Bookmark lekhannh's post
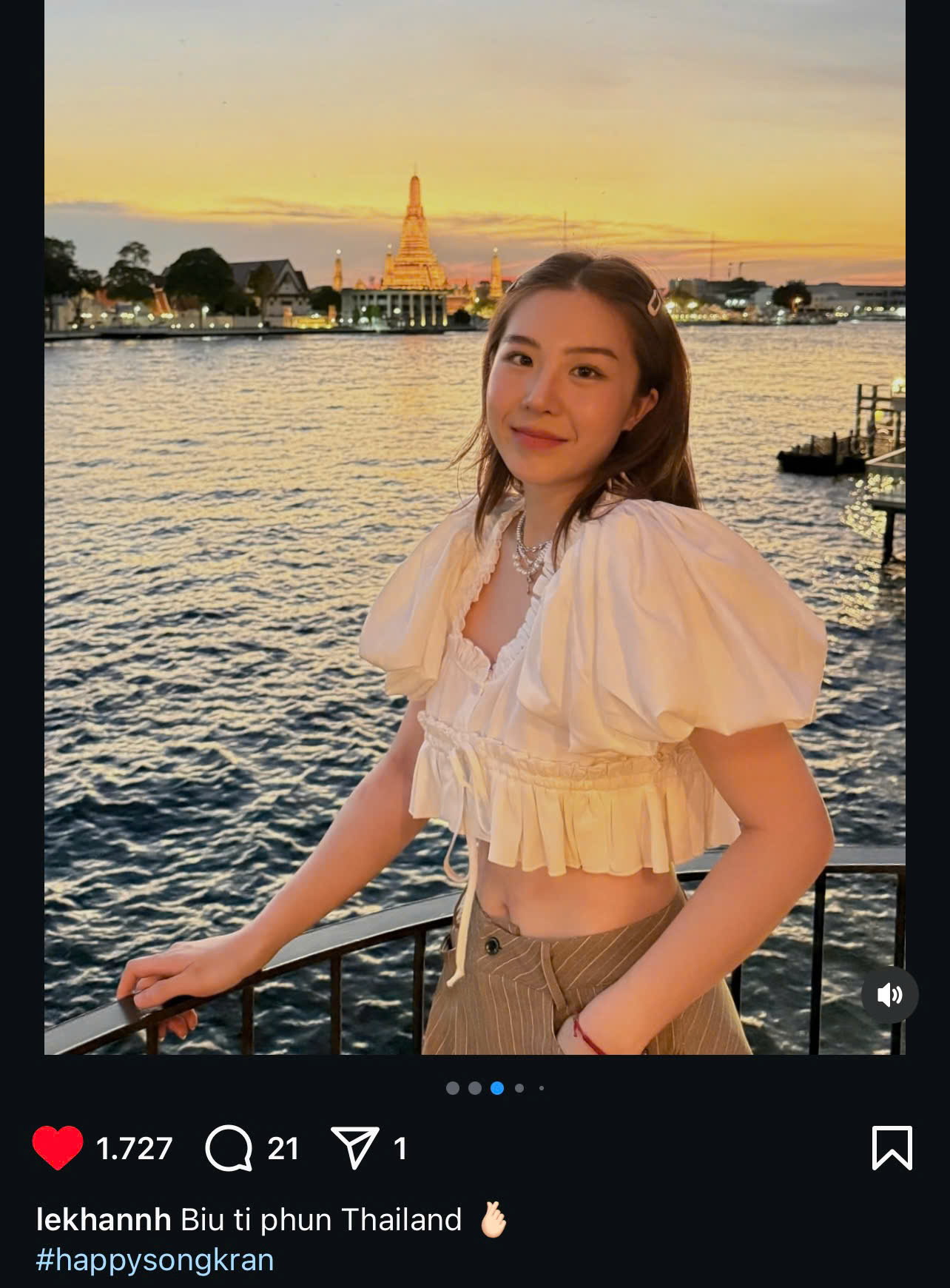950x1288 pixels. point(892,1148)
